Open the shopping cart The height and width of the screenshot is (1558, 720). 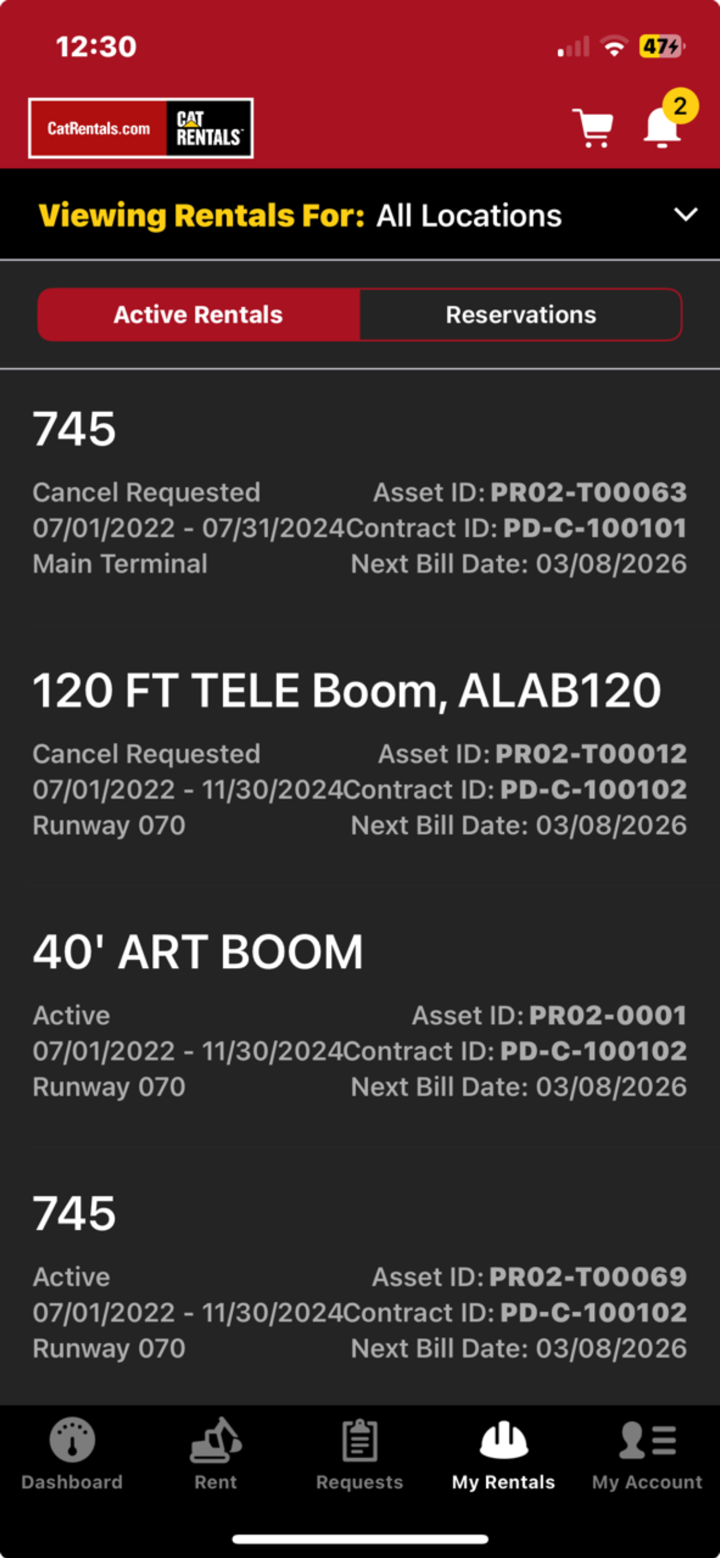coord(595,128)
